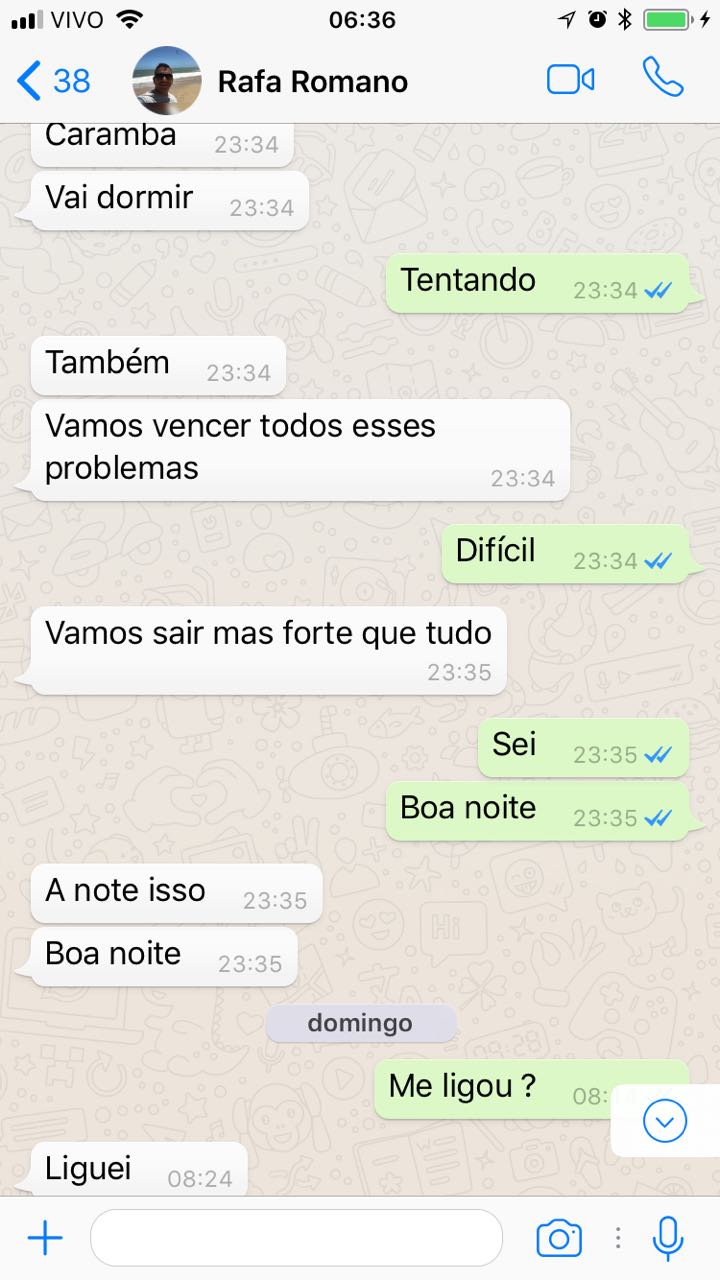The image size is (720, 1280).
Task: Start a voice call with Rafa Romano
Action: point(663,78)
